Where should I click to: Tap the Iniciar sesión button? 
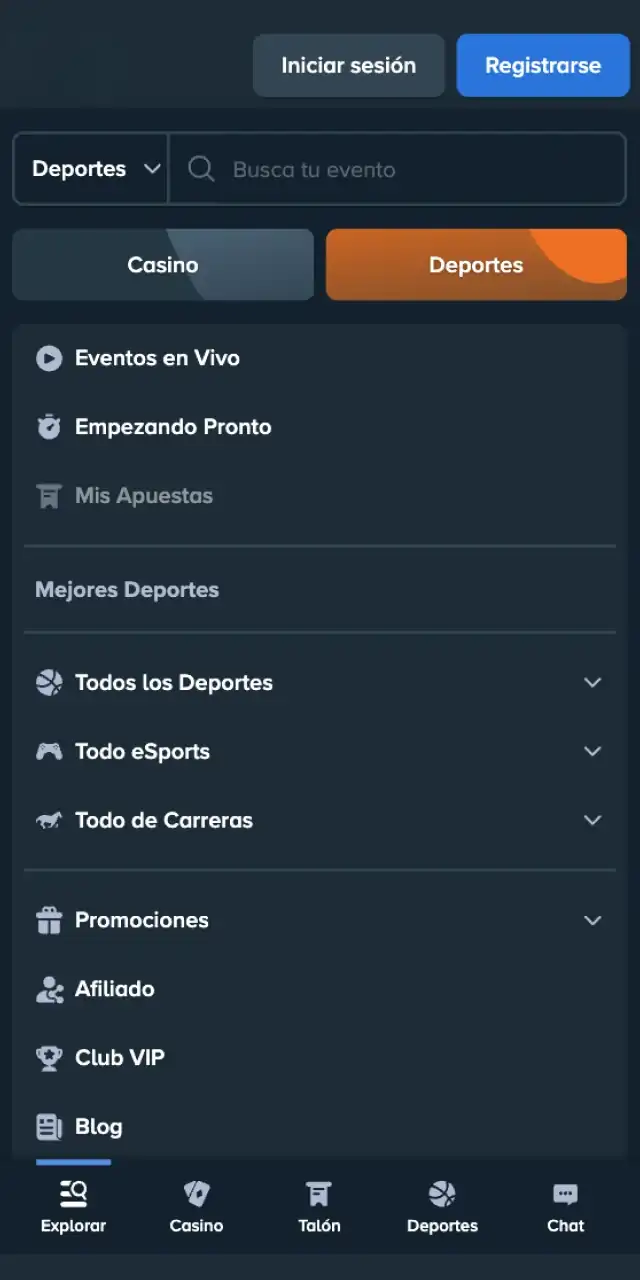click(348, 66)
